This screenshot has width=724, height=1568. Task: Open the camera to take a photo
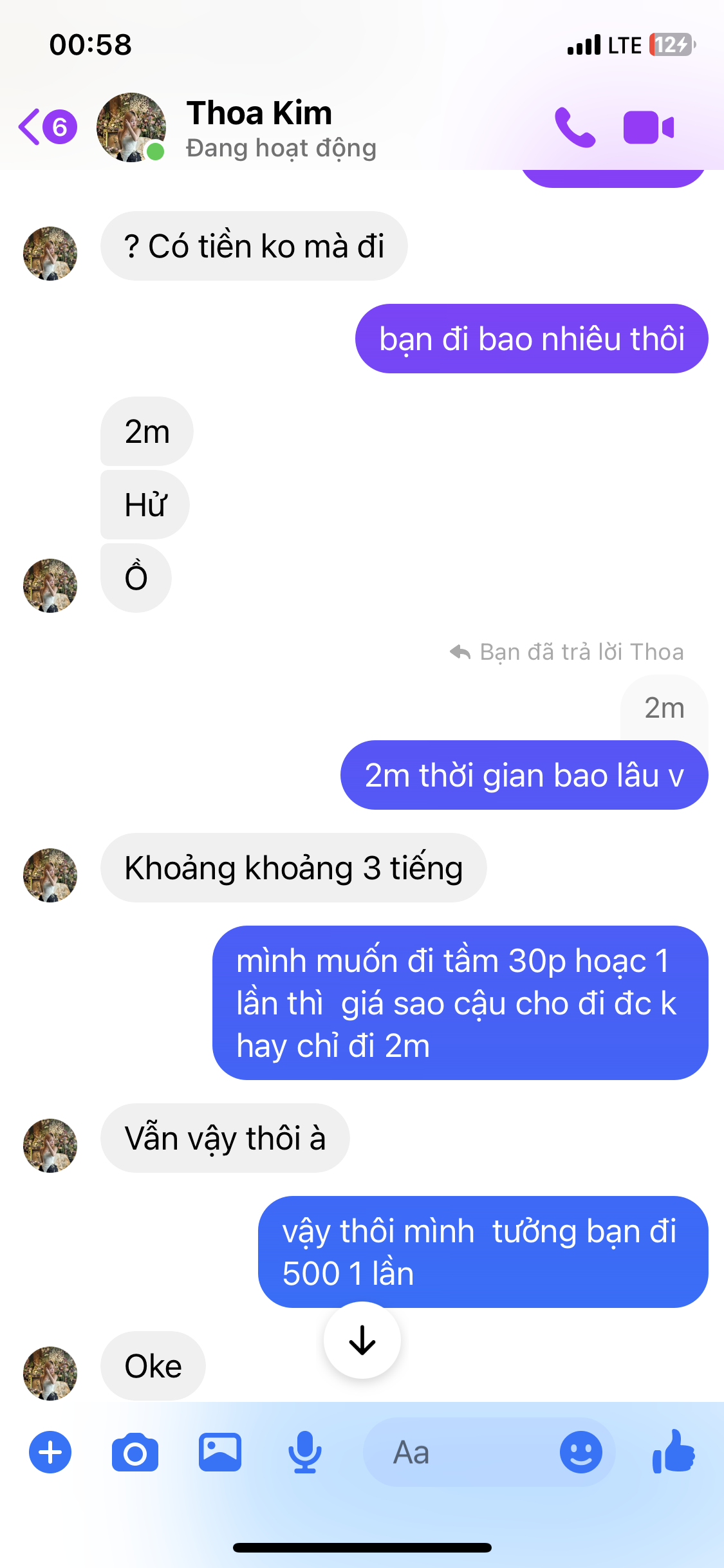(x=135, y=1452)
